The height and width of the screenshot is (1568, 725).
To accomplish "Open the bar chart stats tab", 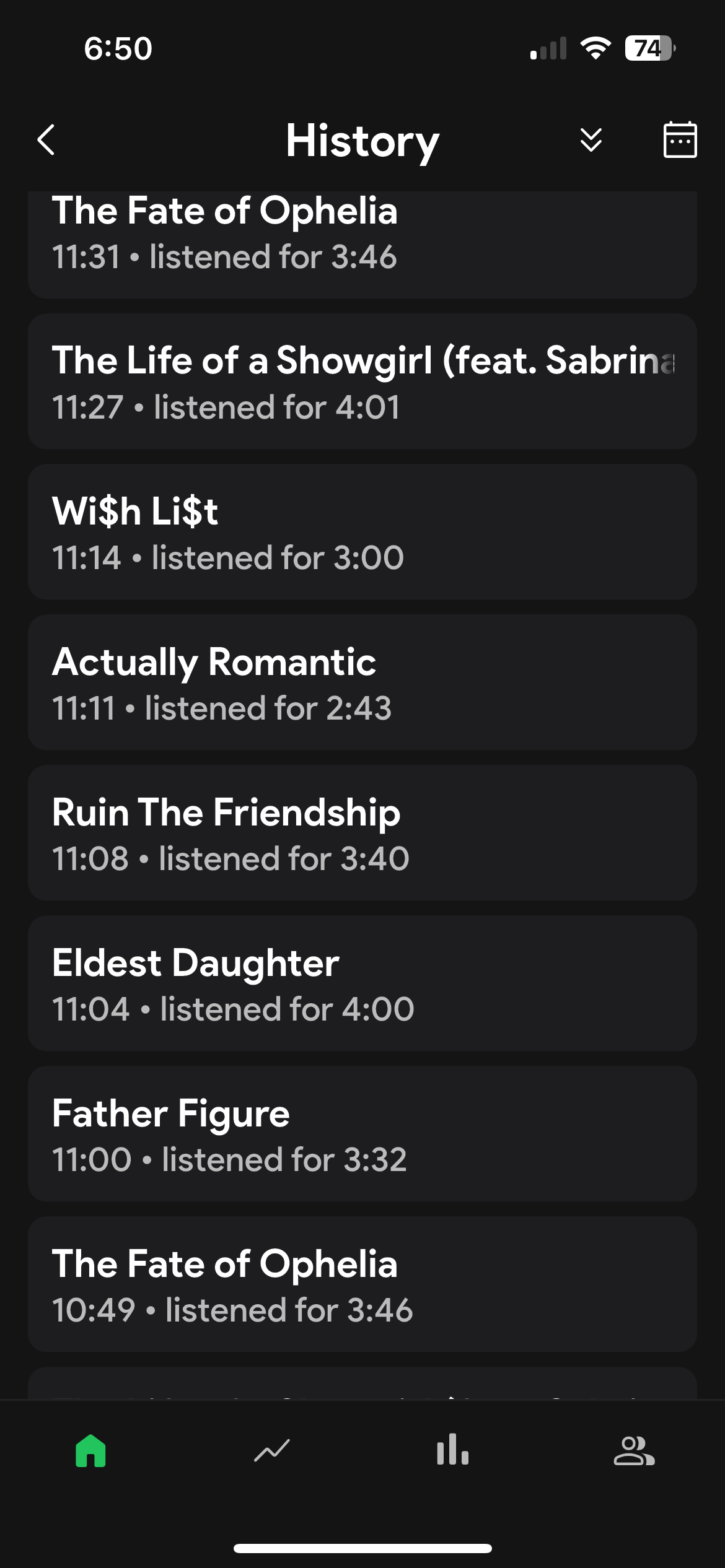I will coord(453,1450).
